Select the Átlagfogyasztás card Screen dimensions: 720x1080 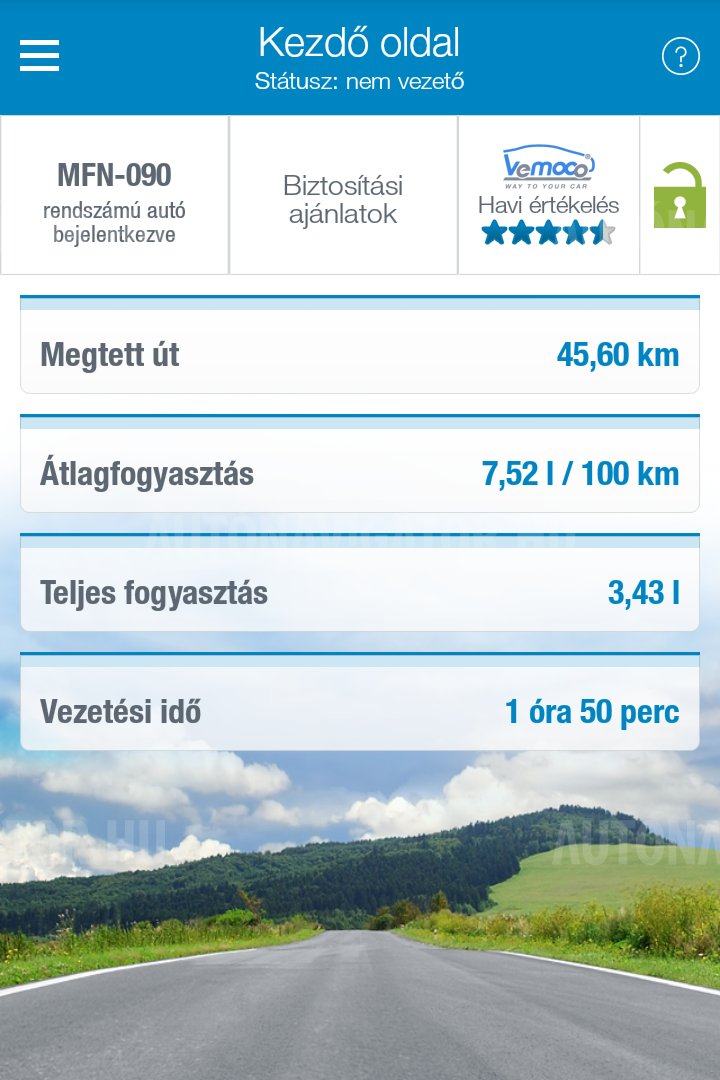[360, 471]
